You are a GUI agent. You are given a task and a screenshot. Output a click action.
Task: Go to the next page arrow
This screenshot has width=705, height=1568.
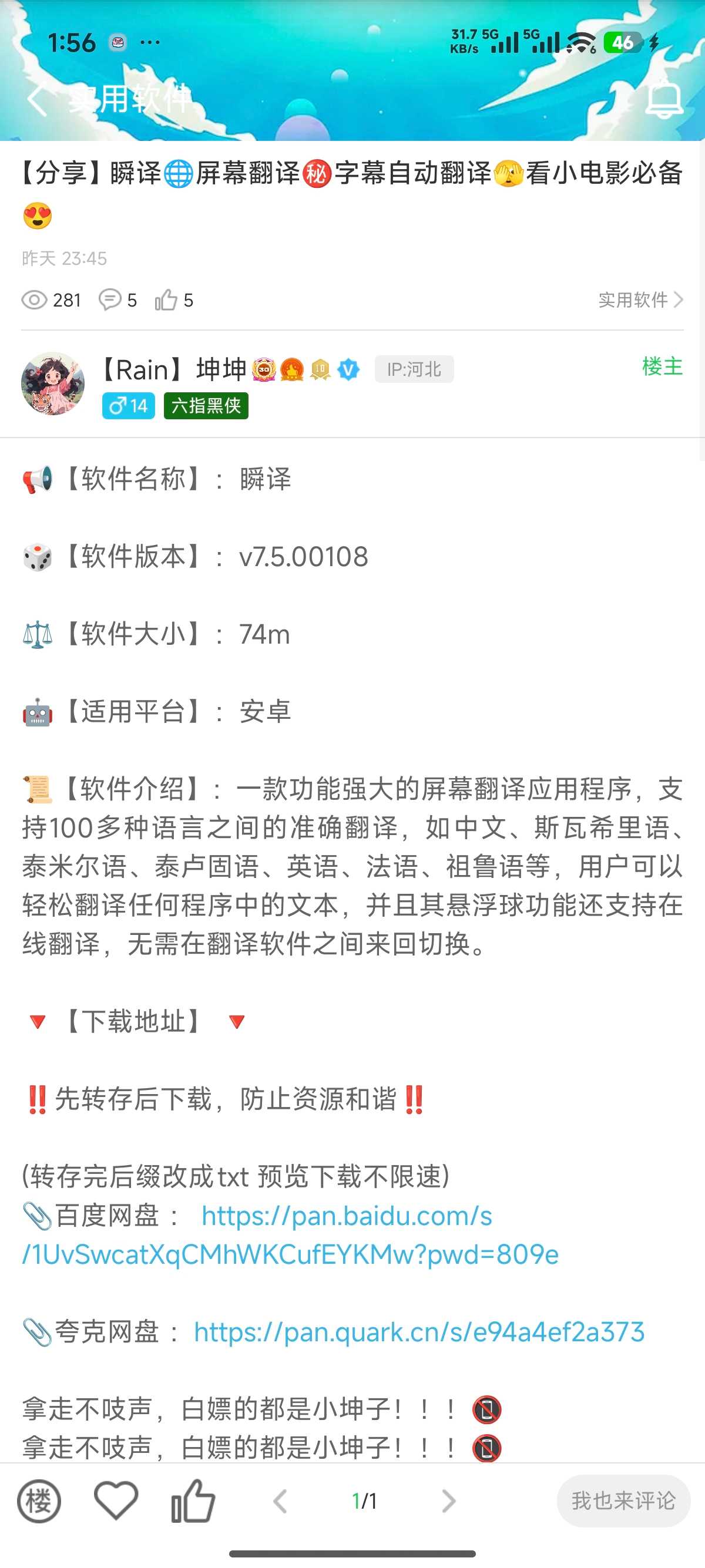(x=449, y=1501)
